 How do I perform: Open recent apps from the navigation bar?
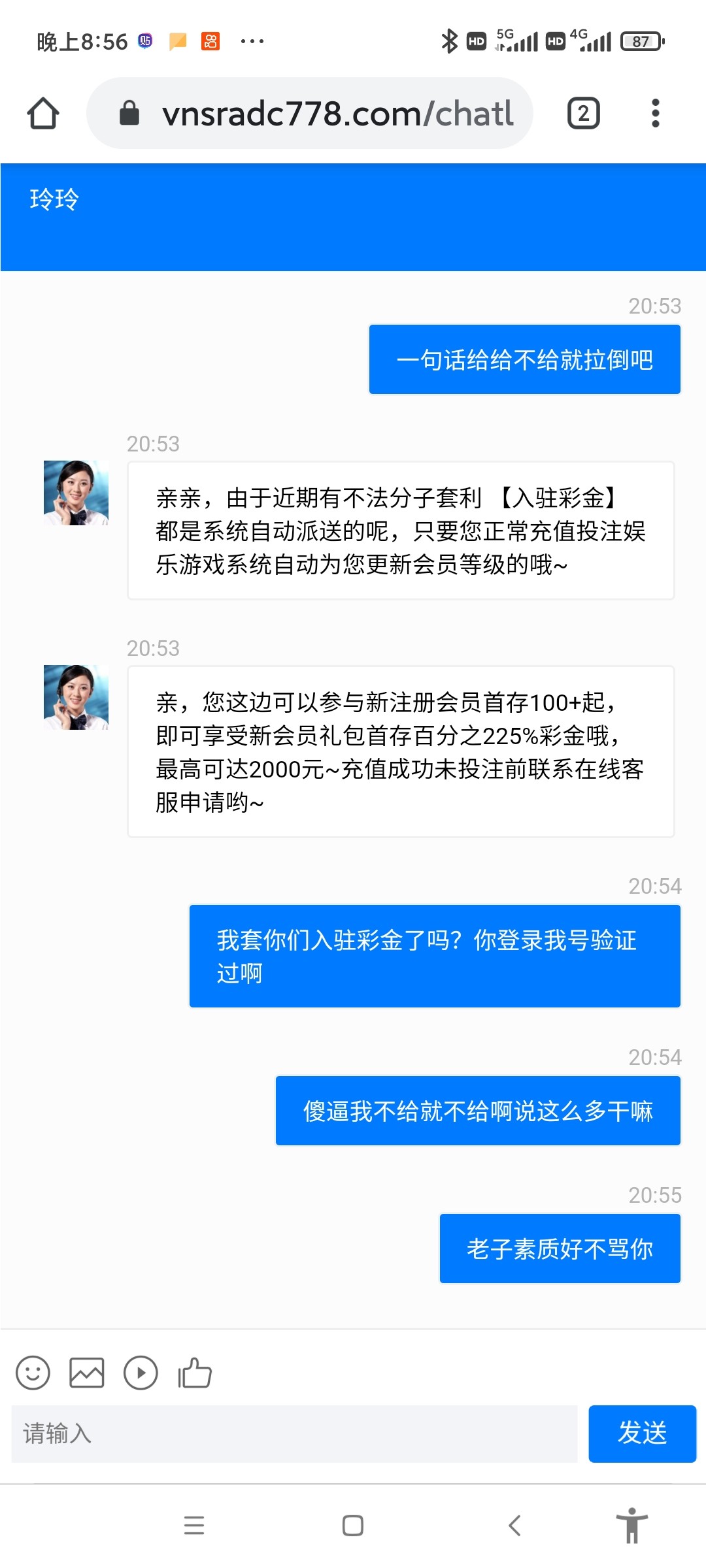pyautogui.click(x=194, y=1526)
